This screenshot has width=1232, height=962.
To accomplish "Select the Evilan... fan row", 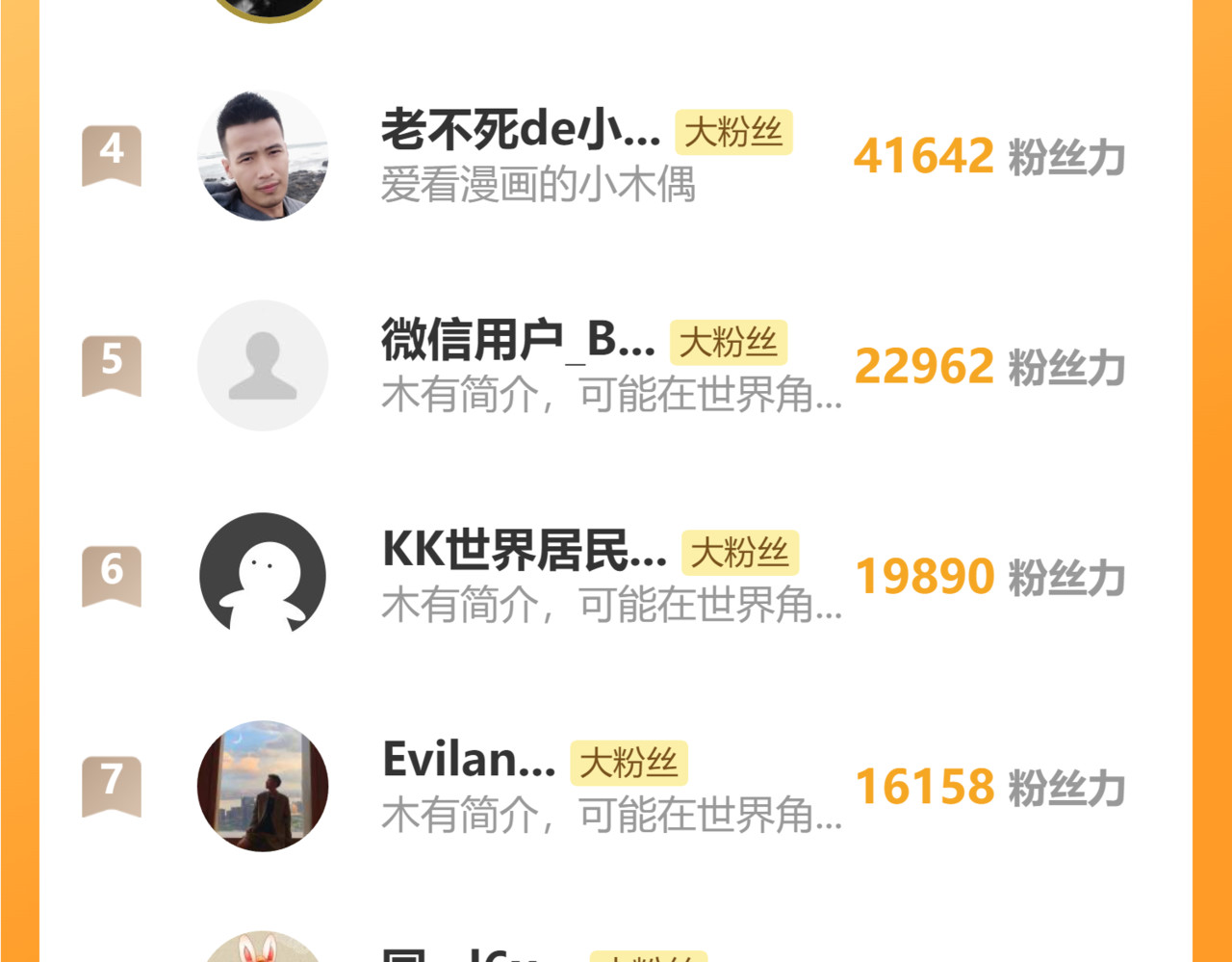I will pos(469,761).
